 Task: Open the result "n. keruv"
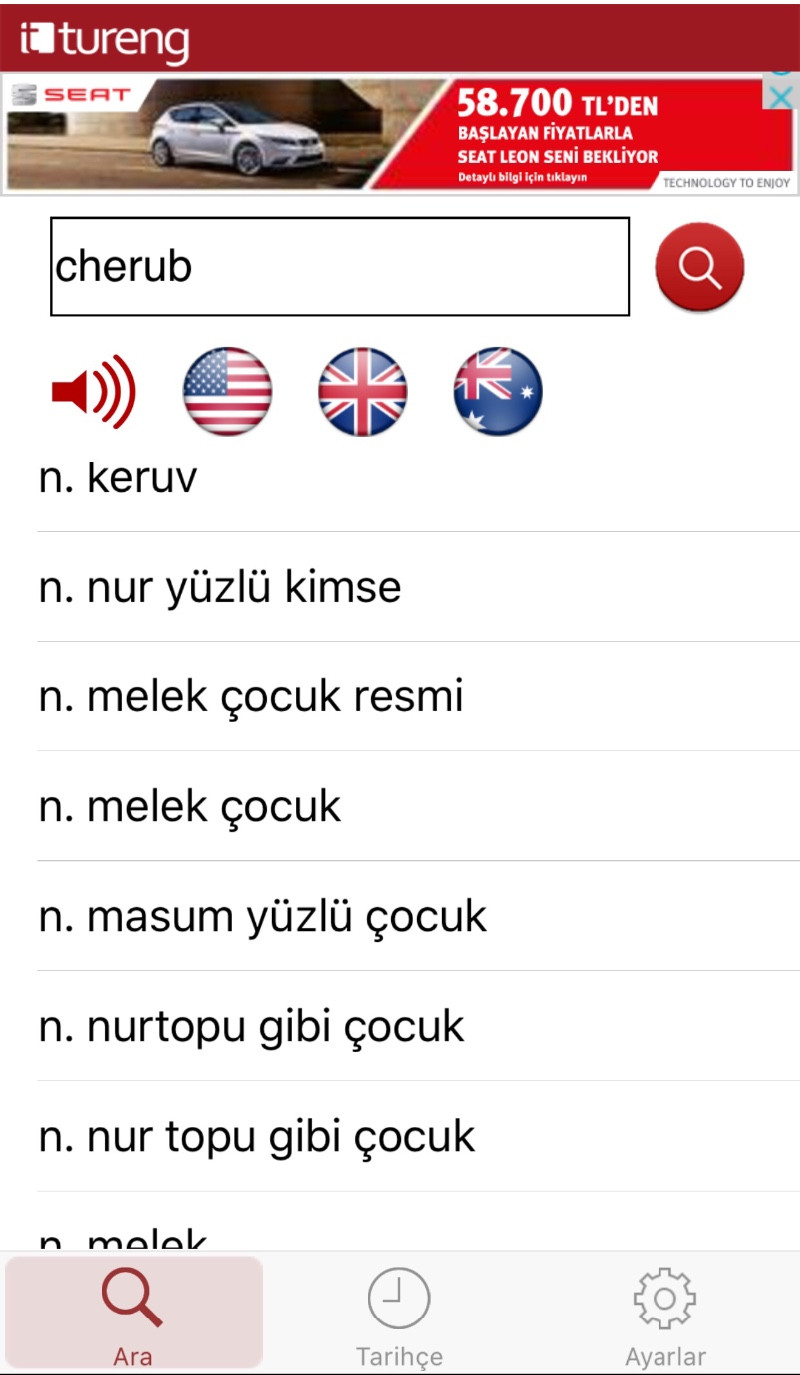tap(418, 478)
